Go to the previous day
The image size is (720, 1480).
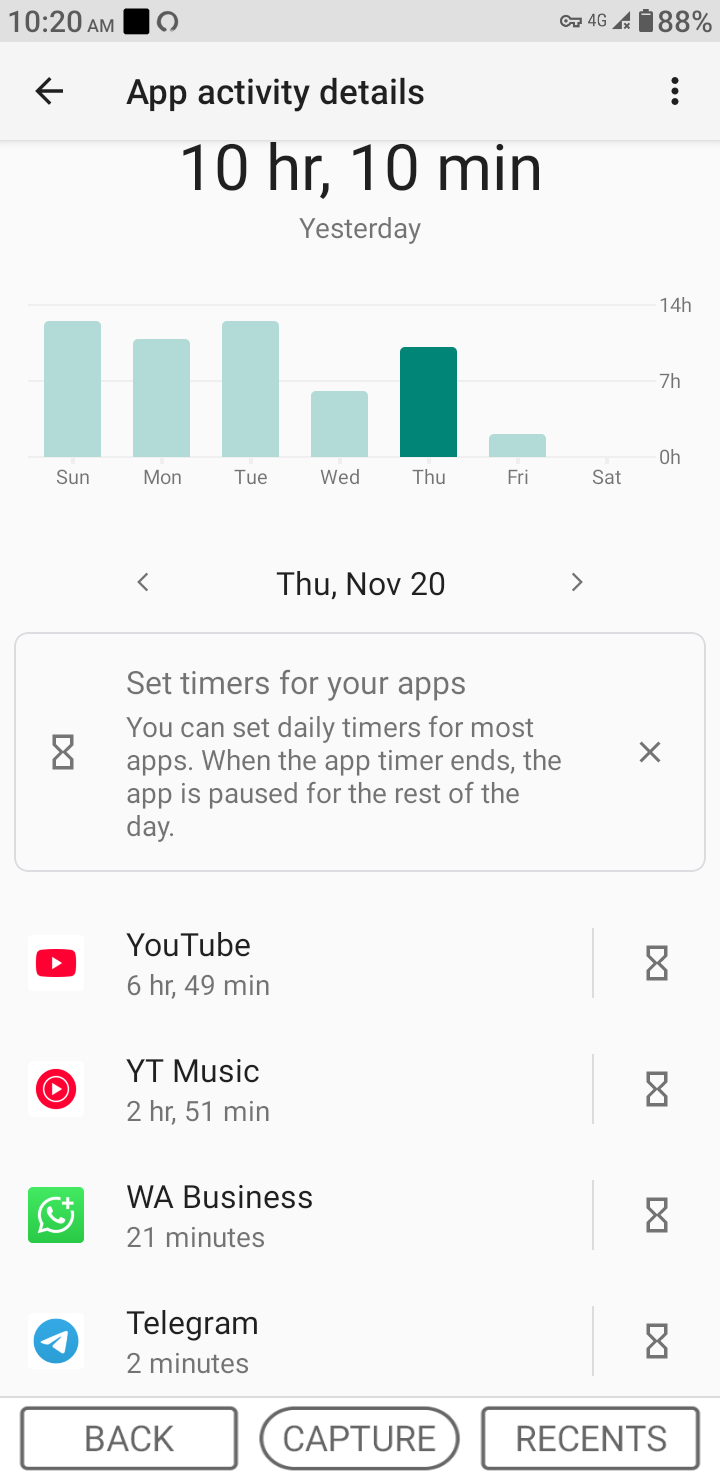click(x=143, y=583)
